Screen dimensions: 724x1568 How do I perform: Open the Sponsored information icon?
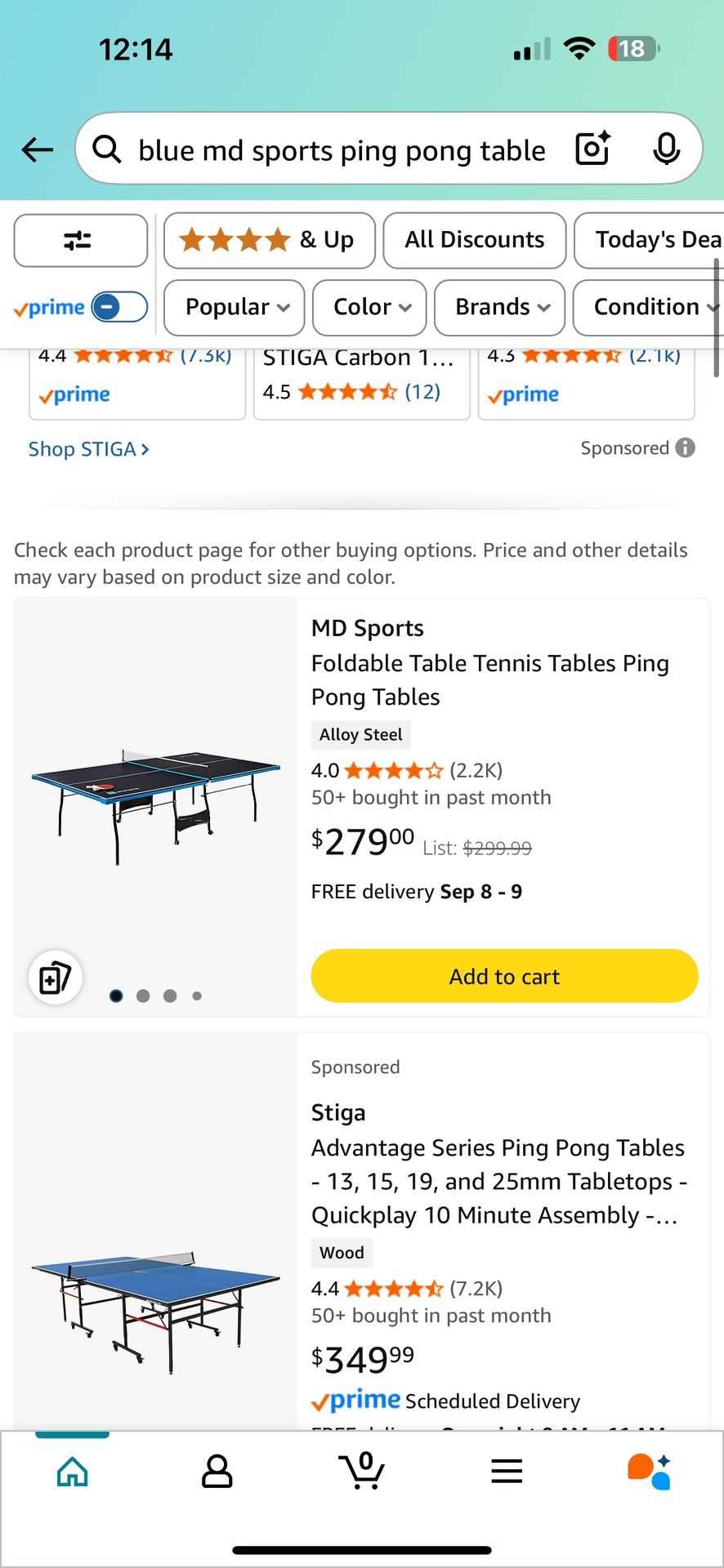click(x=685, y=448)
